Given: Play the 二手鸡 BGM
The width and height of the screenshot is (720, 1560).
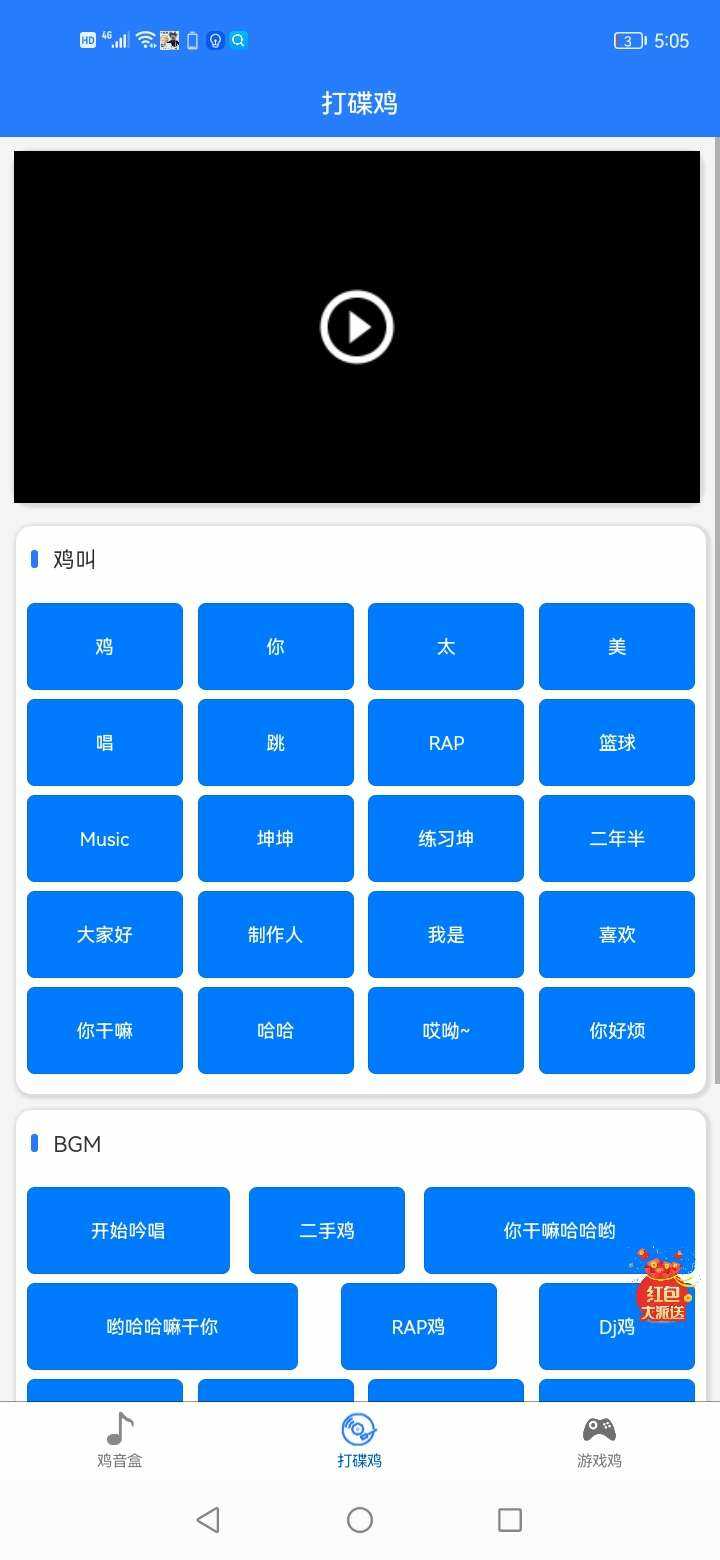Looking at the screenshot, I should [327, 1230].
